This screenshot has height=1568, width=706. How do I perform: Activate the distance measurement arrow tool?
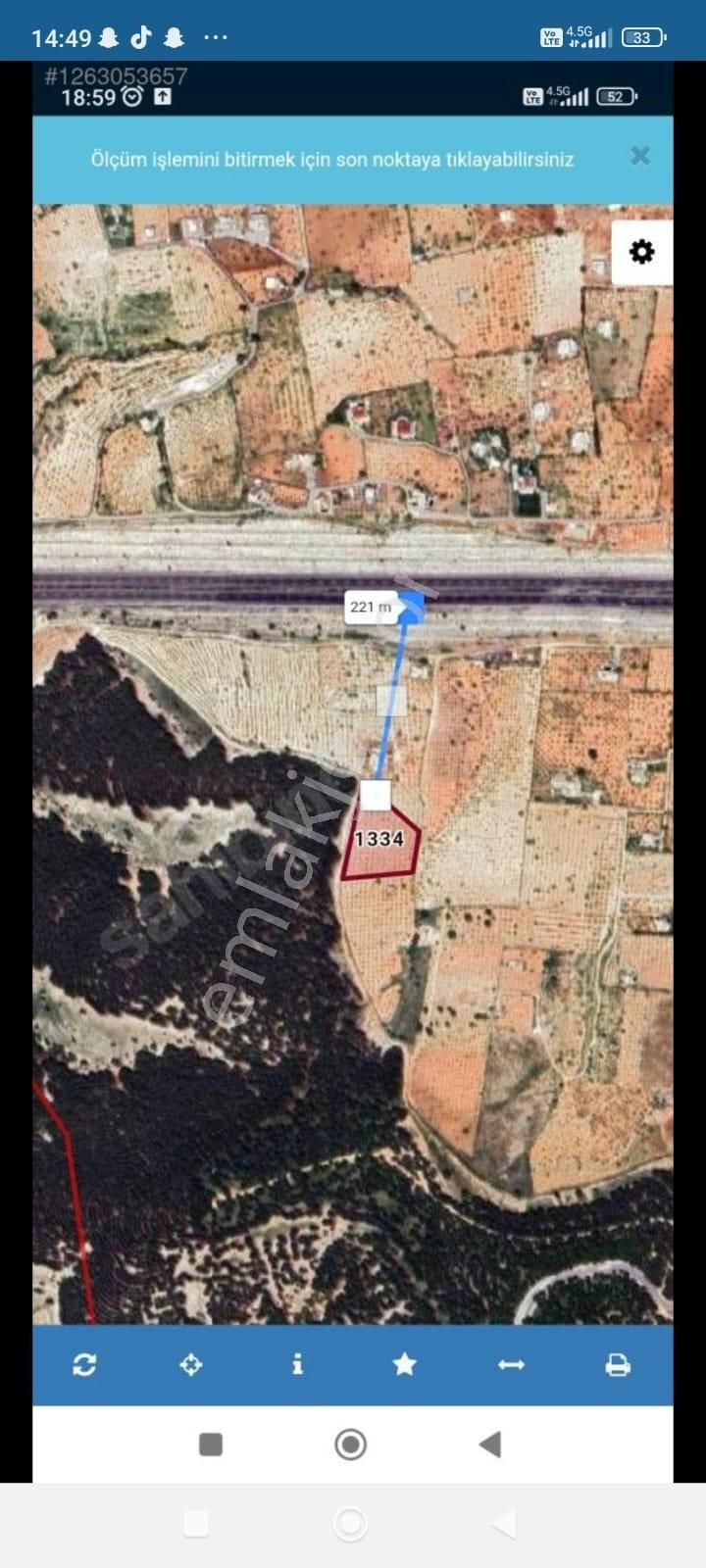coord(511,1364)
